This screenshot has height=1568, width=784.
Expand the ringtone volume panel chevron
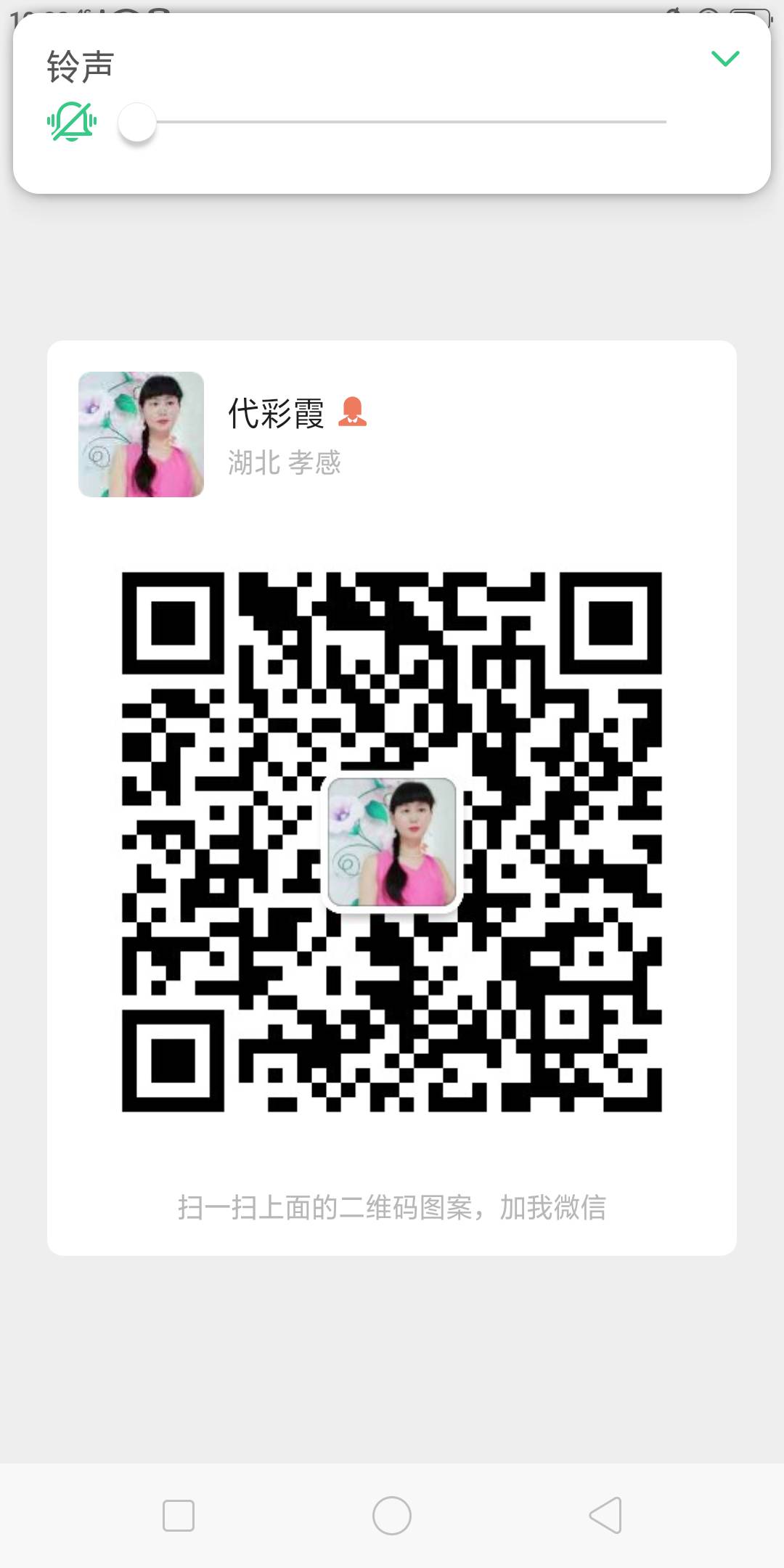click(x=724, y=59)
